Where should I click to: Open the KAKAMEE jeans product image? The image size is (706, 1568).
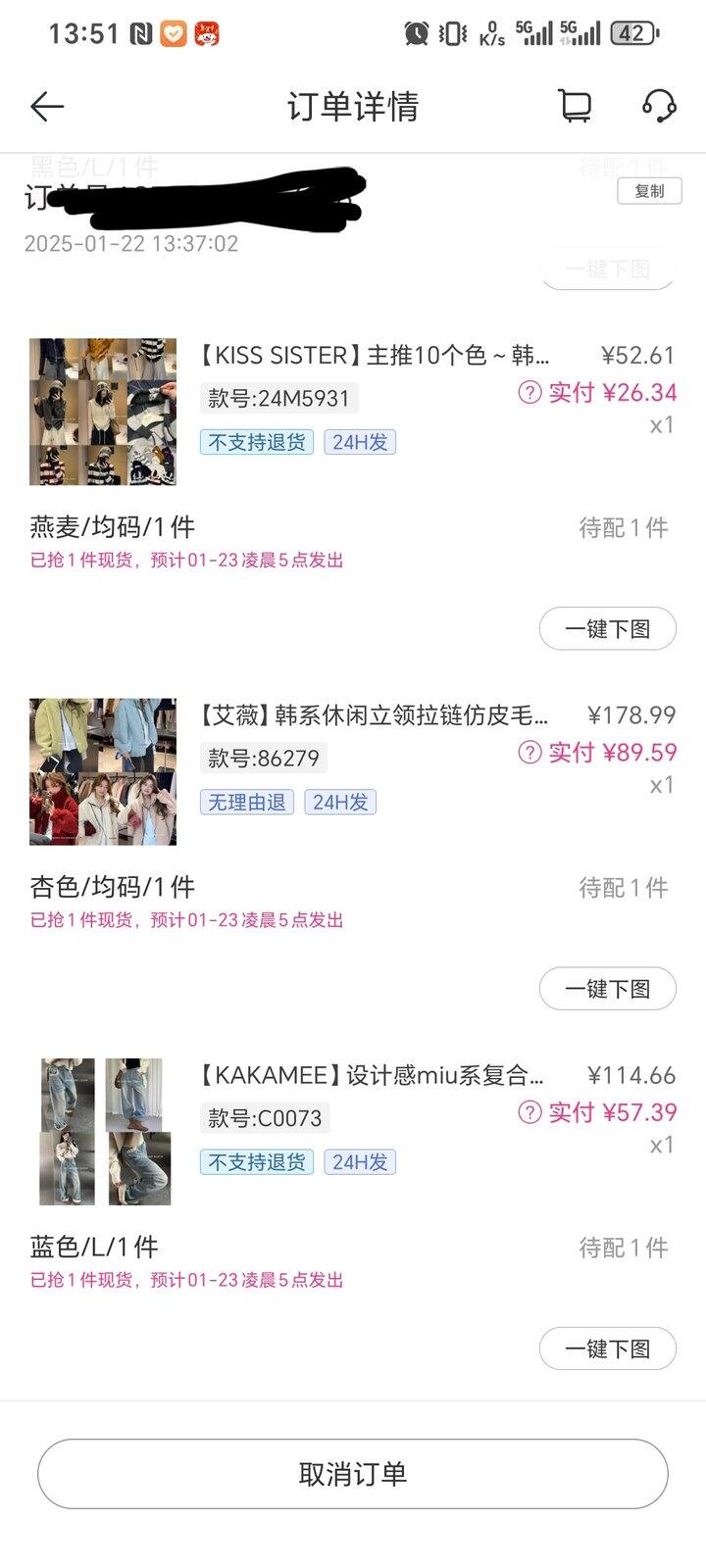103,1131
